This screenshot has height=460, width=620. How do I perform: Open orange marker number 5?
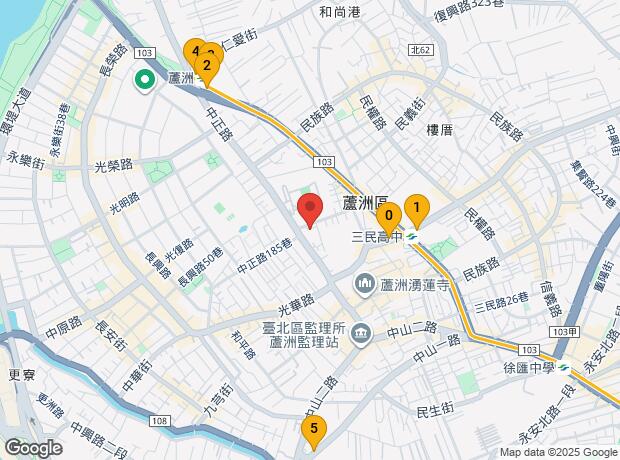[x=314, y=432]
